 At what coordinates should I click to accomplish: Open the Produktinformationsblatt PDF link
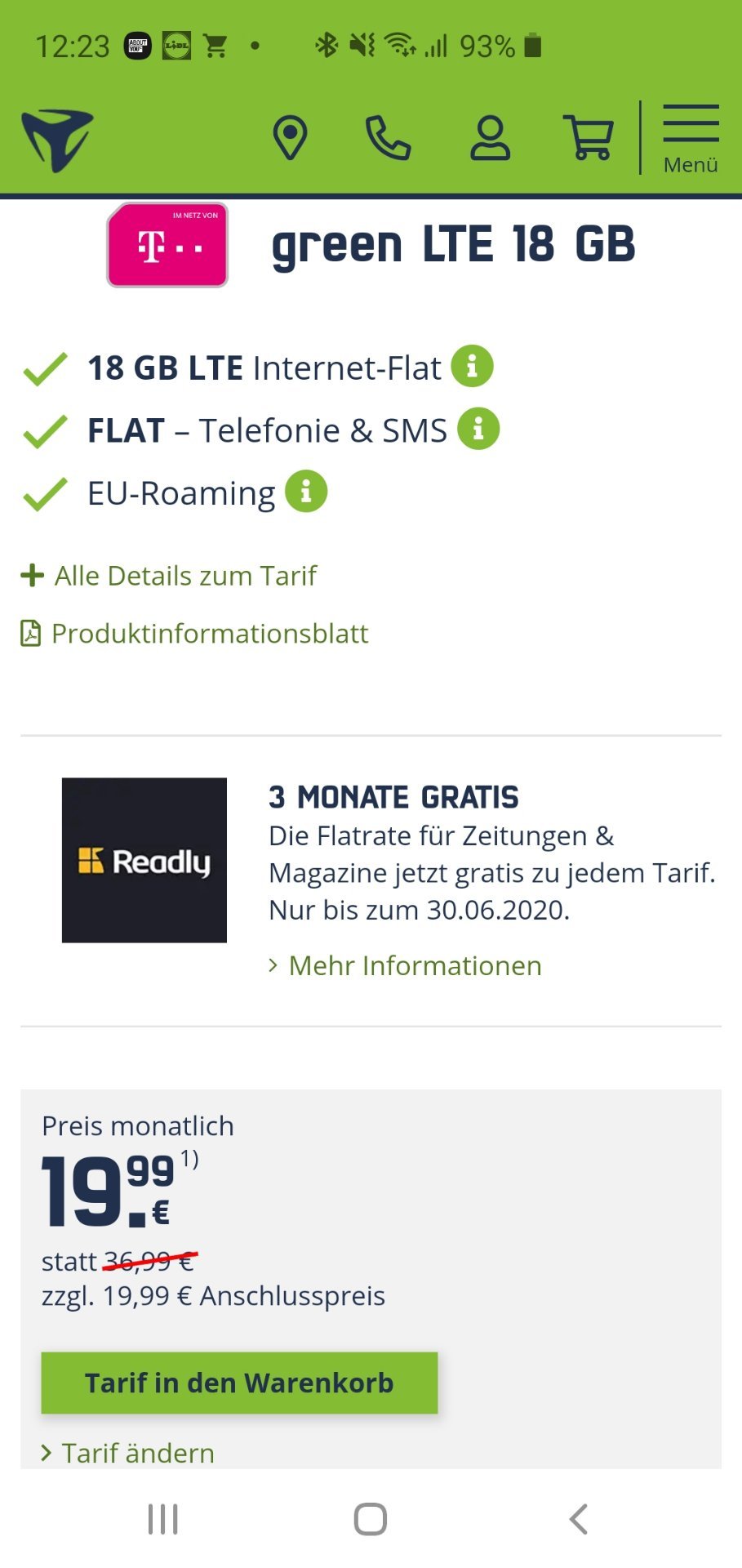194,634
